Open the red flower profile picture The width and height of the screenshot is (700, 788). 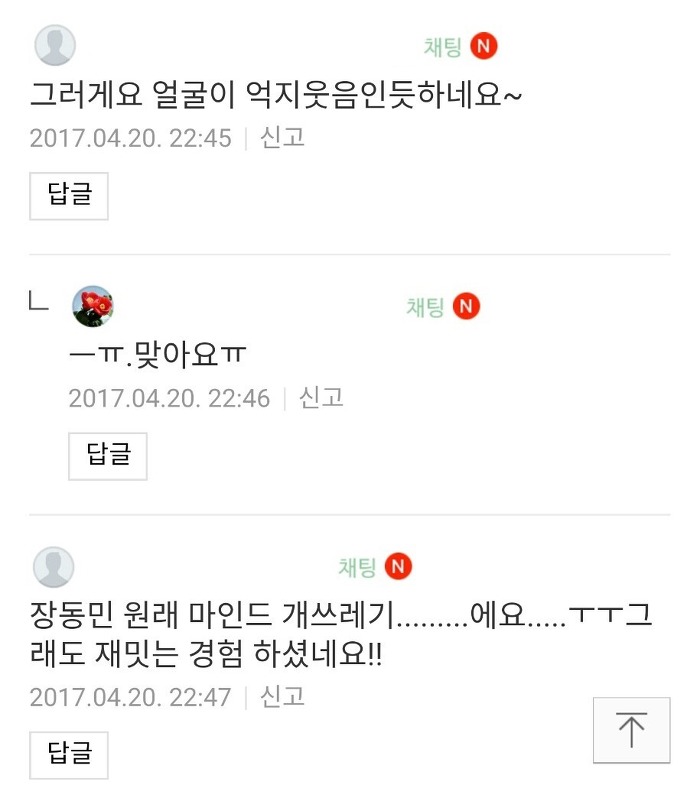point(93,306)
